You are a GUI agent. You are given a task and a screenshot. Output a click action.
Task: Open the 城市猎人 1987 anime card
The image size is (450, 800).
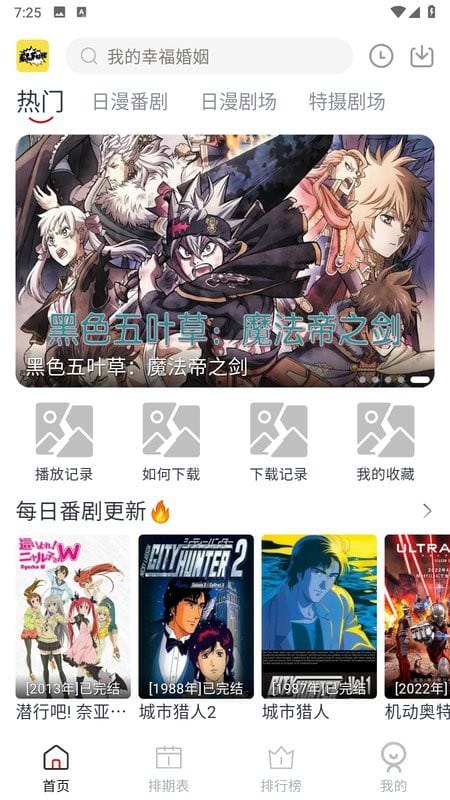(x=319, y=628)
